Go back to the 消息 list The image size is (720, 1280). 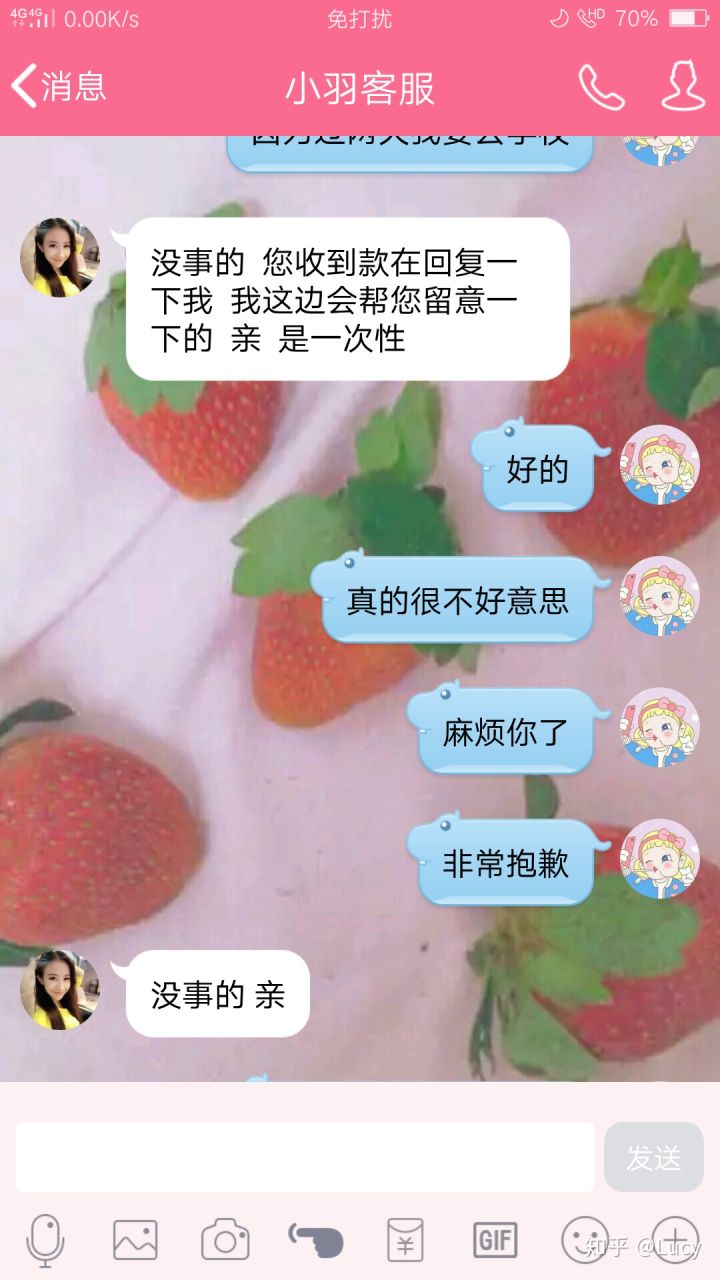(58, 87)
